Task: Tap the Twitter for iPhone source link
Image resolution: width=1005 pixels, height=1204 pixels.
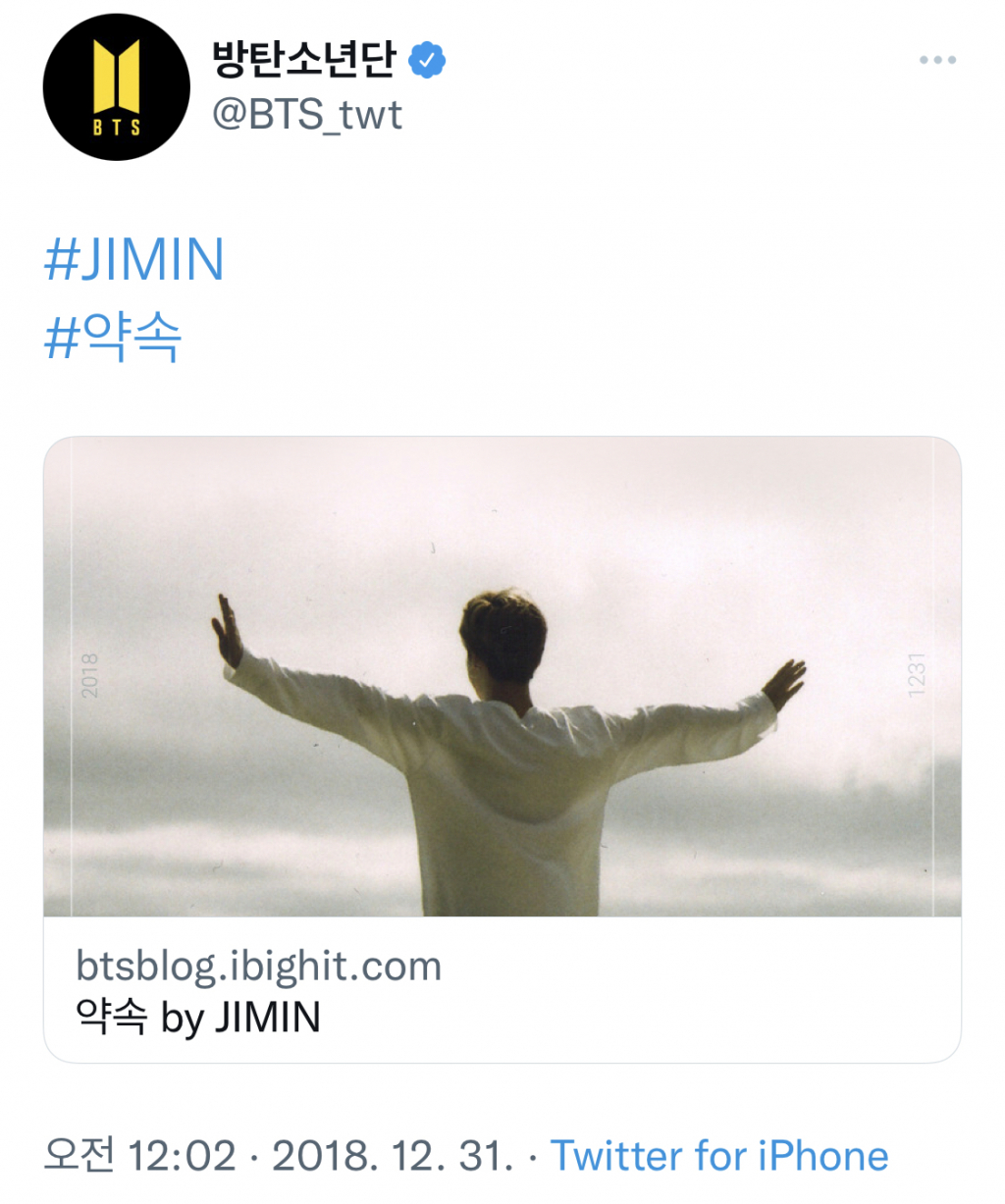Action: click(x=718, y=1155)
